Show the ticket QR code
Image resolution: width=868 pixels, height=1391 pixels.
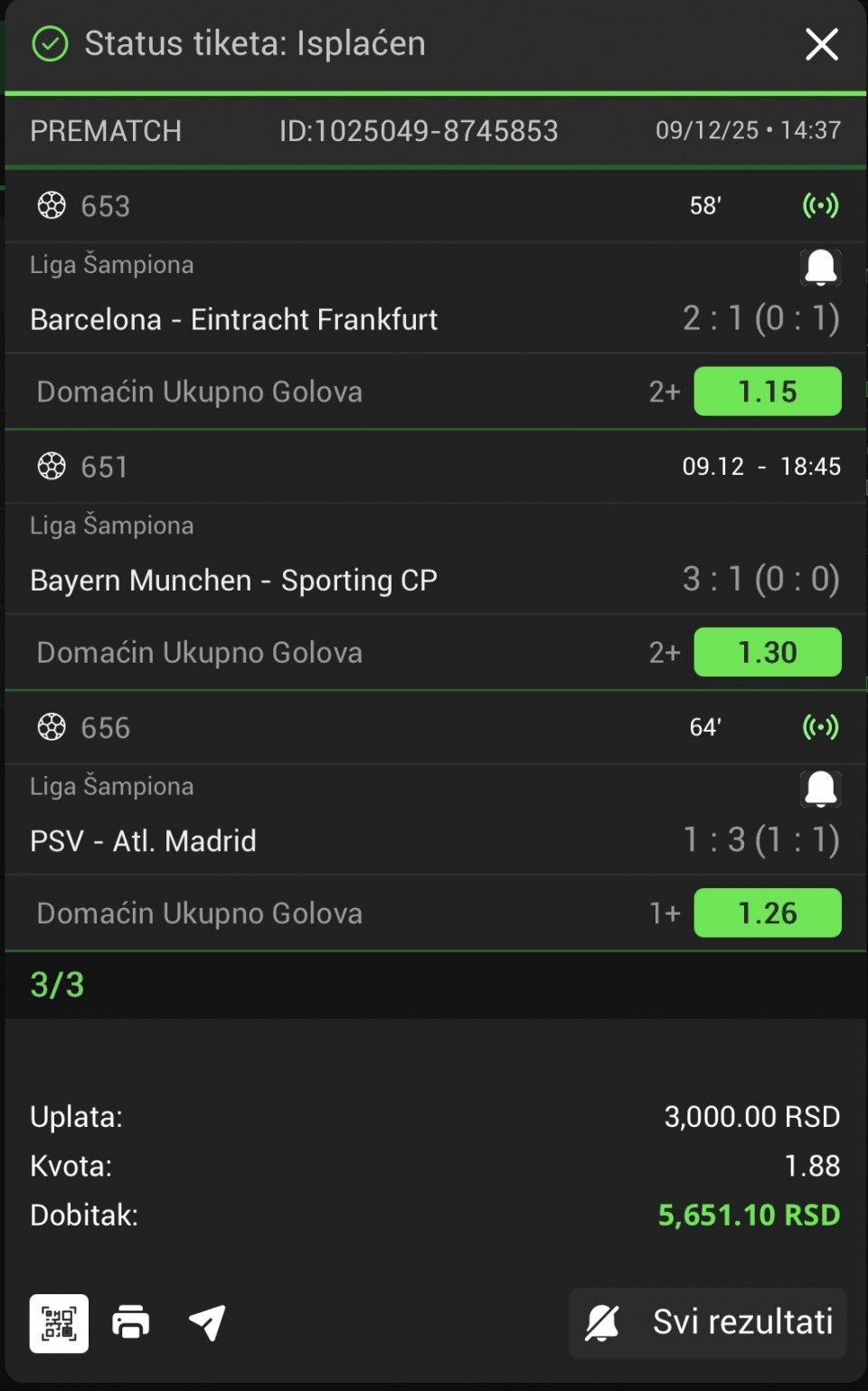click(59, 1323)
